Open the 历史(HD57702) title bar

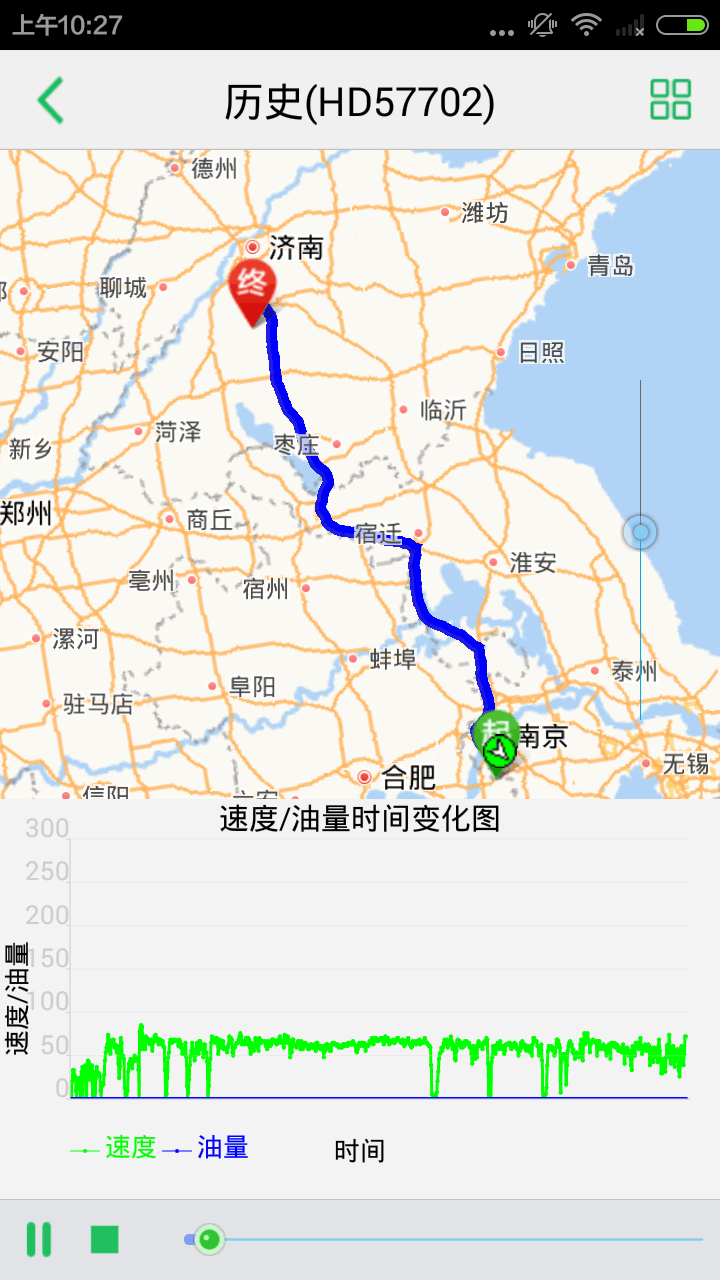point(360,101)
